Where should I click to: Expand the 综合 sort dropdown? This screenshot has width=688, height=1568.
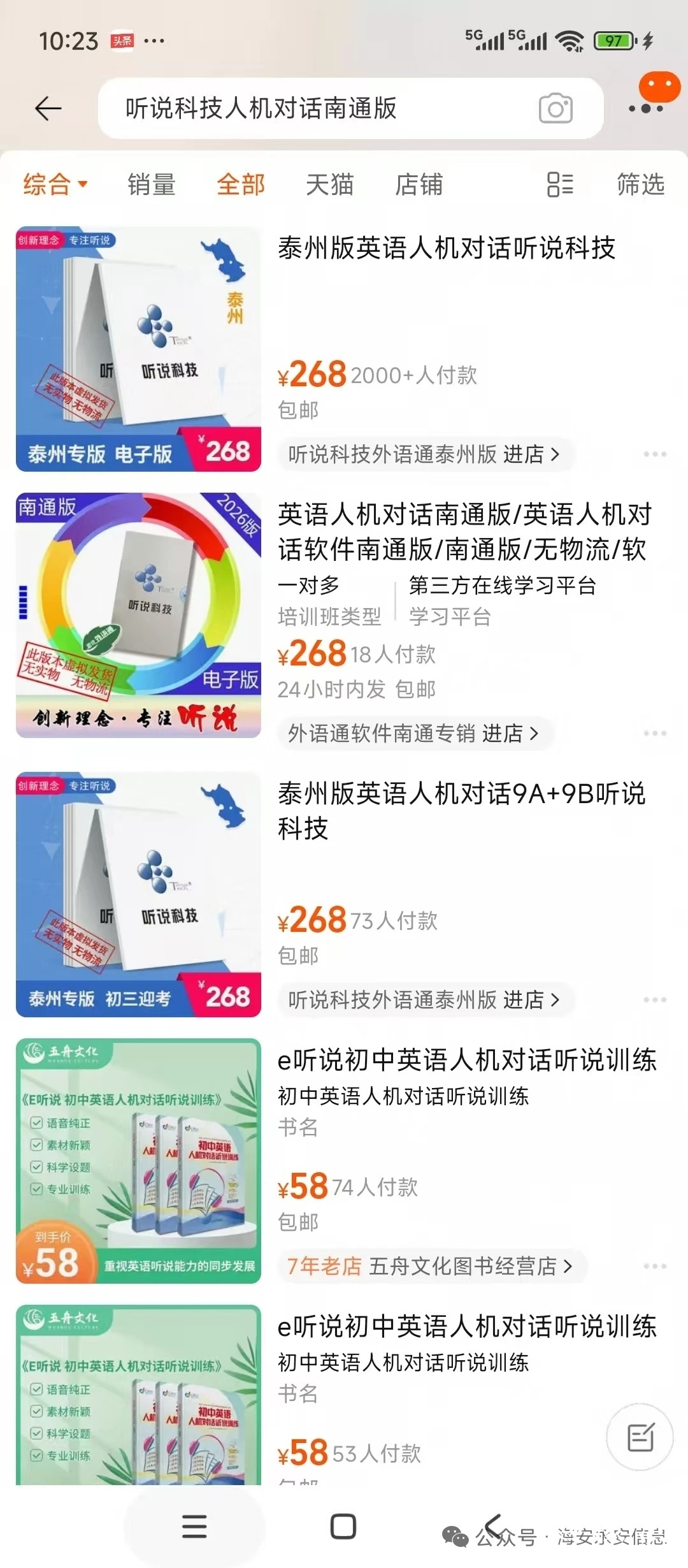[x=55, y=185]
